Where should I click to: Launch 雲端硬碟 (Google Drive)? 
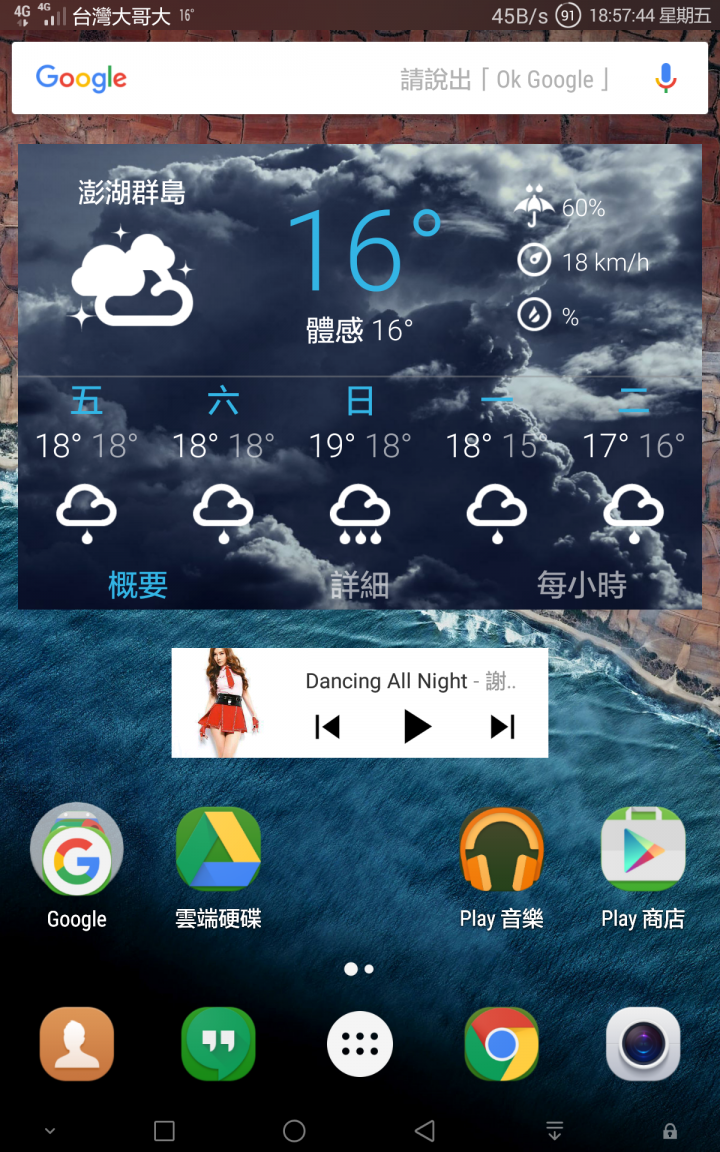click(x=218, y=850)
